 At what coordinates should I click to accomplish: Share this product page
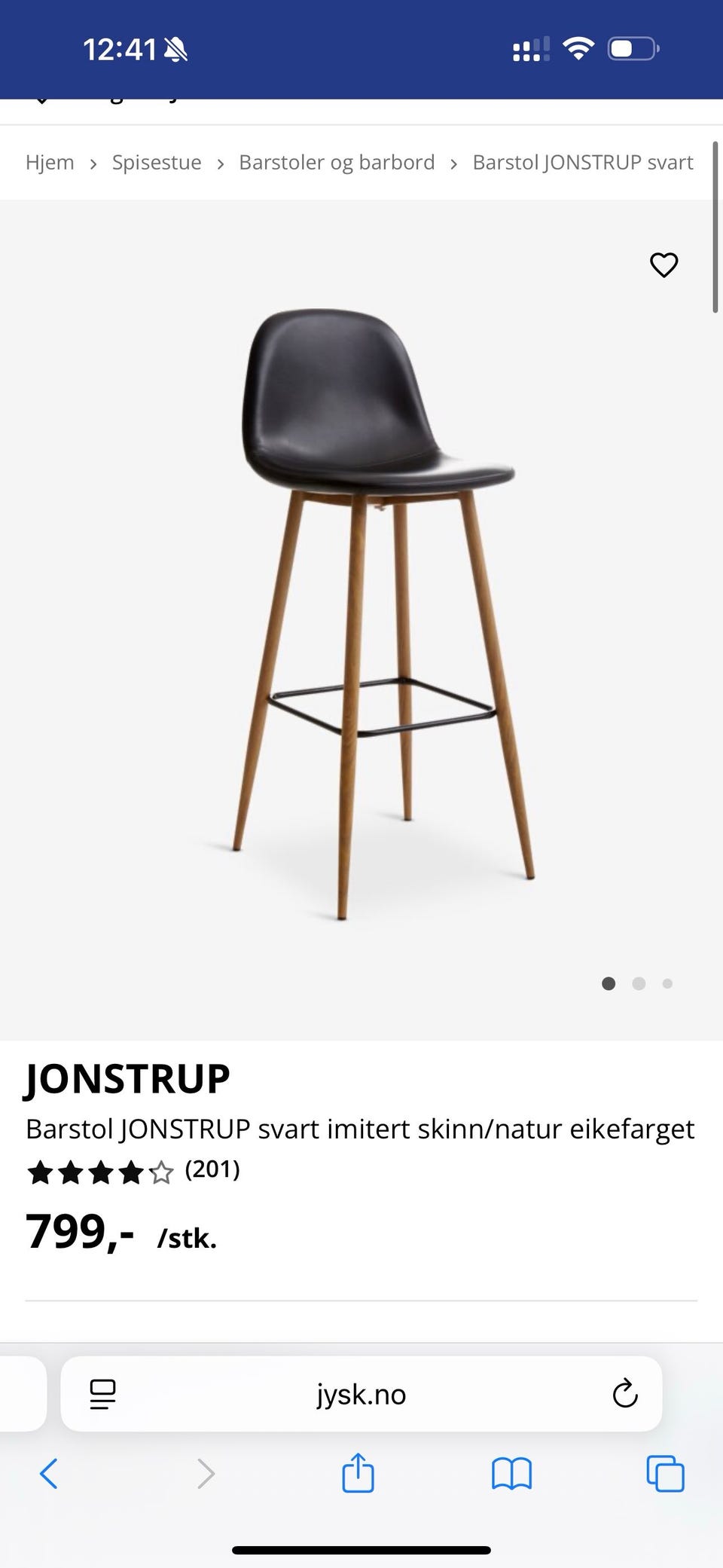click(x=358, y=1472)
